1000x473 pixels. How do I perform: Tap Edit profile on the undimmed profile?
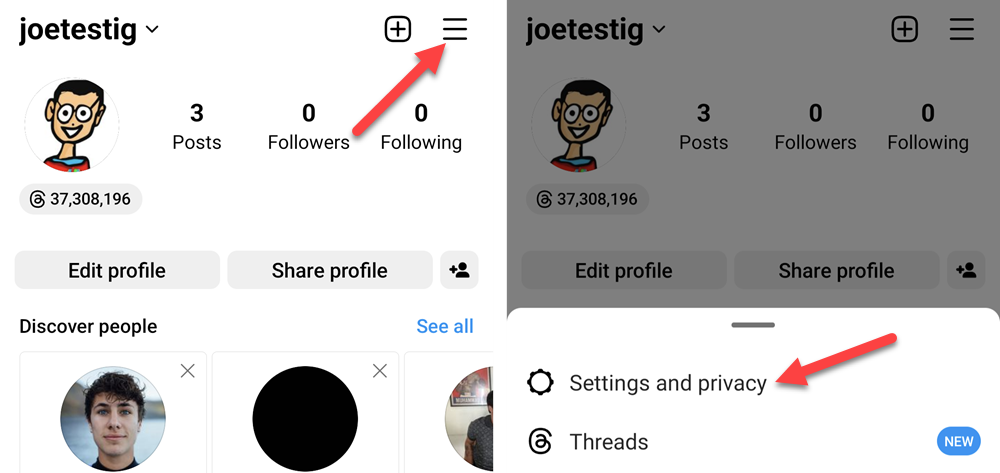click(117, 270)
